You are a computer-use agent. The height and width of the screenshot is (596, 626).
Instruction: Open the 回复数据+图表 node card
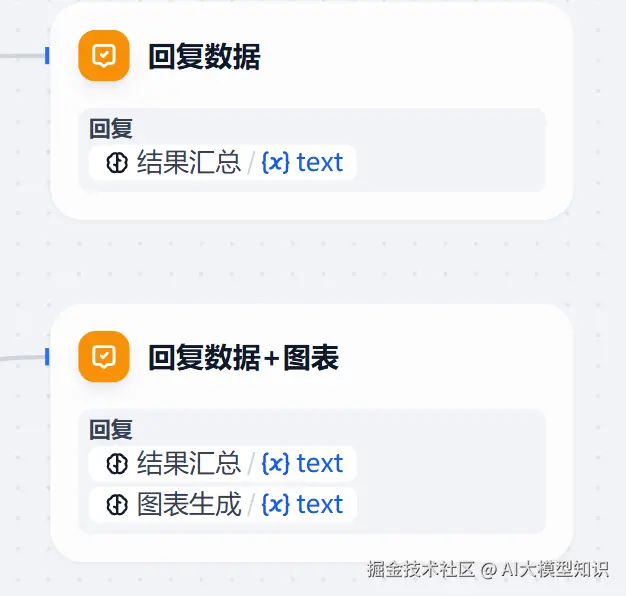[x=243, y=357]
